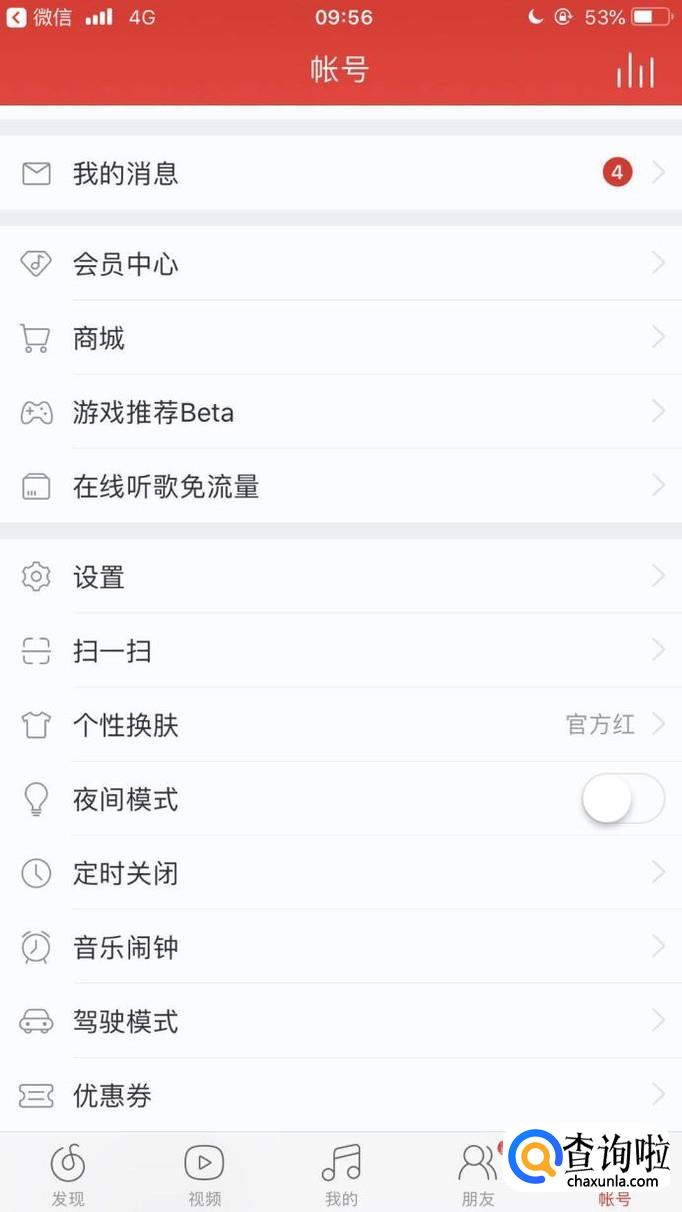The image size is (682, 1212).
Task: Open 扫一扫 scanner
Action: click(x=341, y=651)
